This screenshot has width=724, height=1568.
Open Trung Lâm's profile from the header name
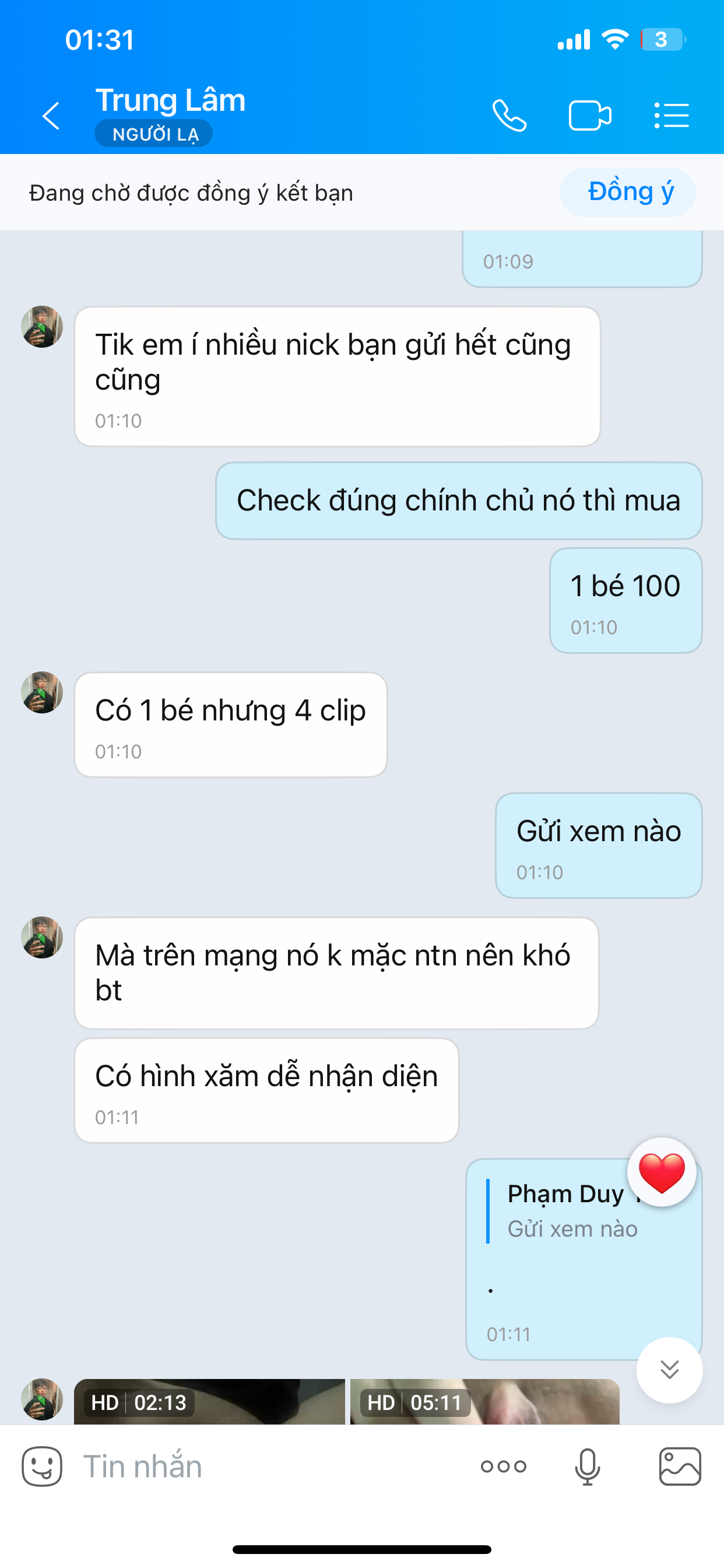pyautogui.click(x=170, y=100)
